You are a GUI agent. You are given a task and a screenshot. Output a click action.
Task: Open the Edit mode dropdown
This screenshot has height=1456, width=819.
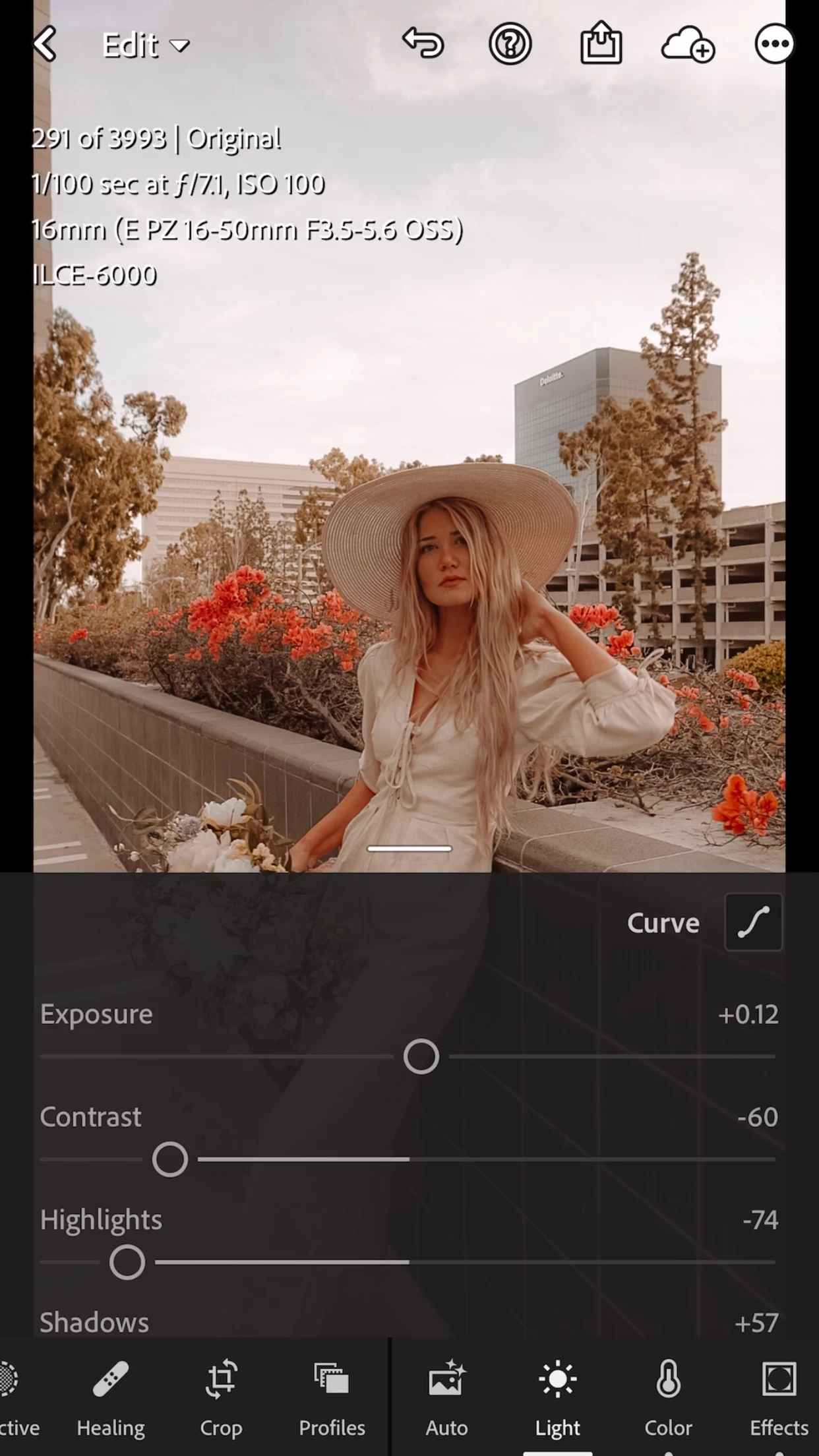coord(145,45)
